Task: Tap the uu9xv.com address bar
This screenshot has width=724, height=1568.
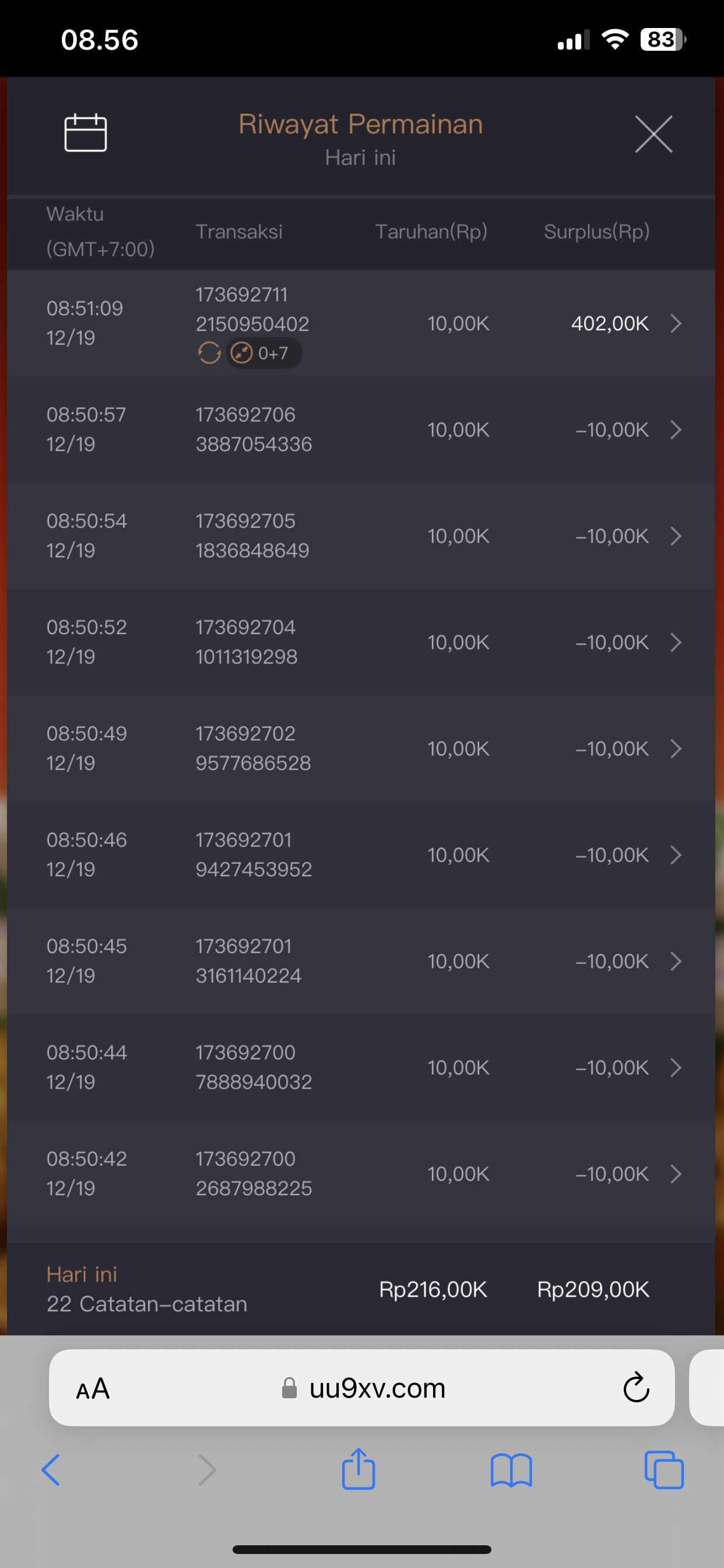Action: click(x=377, y=1389)
